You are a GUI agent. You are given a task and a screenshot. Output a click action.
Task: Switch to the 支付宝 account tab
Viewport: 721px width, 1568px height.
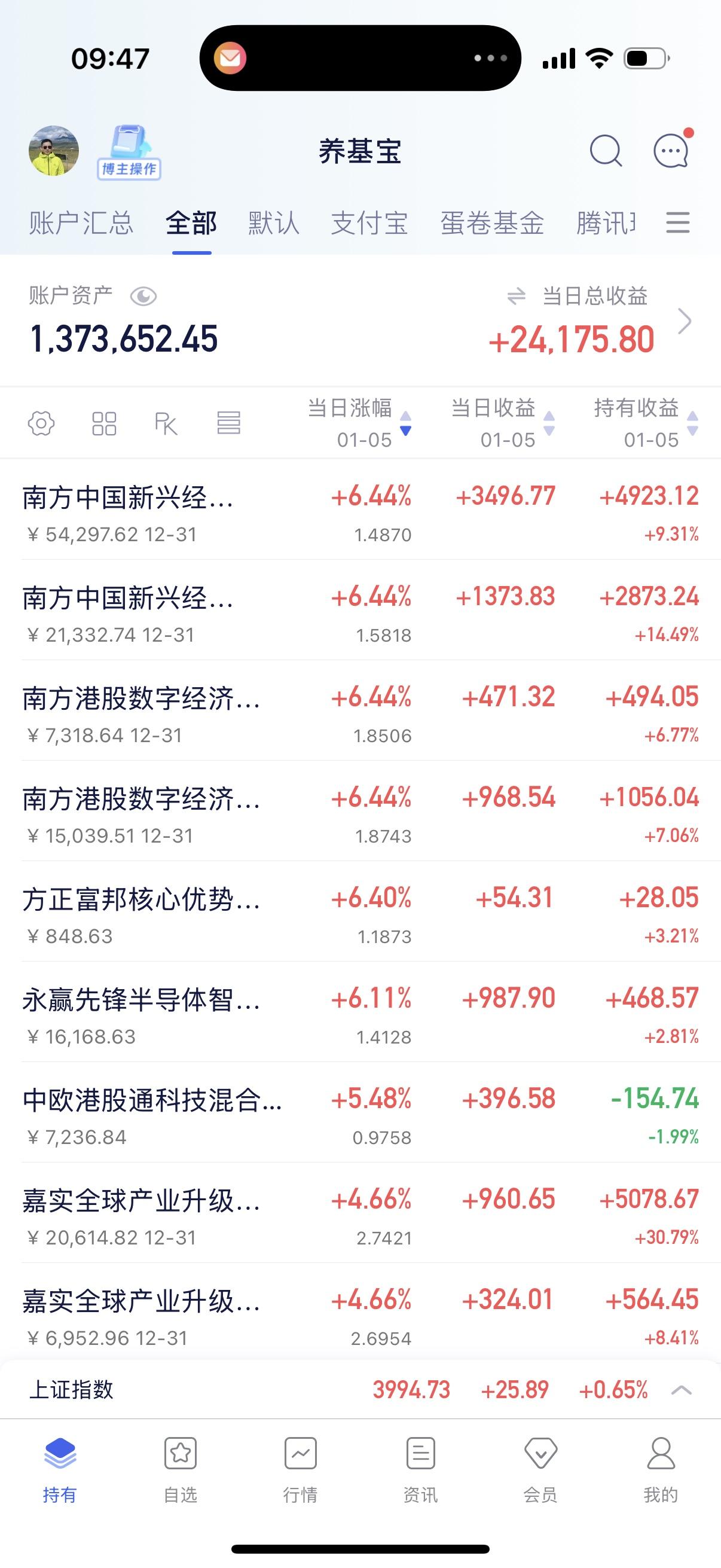369,223
